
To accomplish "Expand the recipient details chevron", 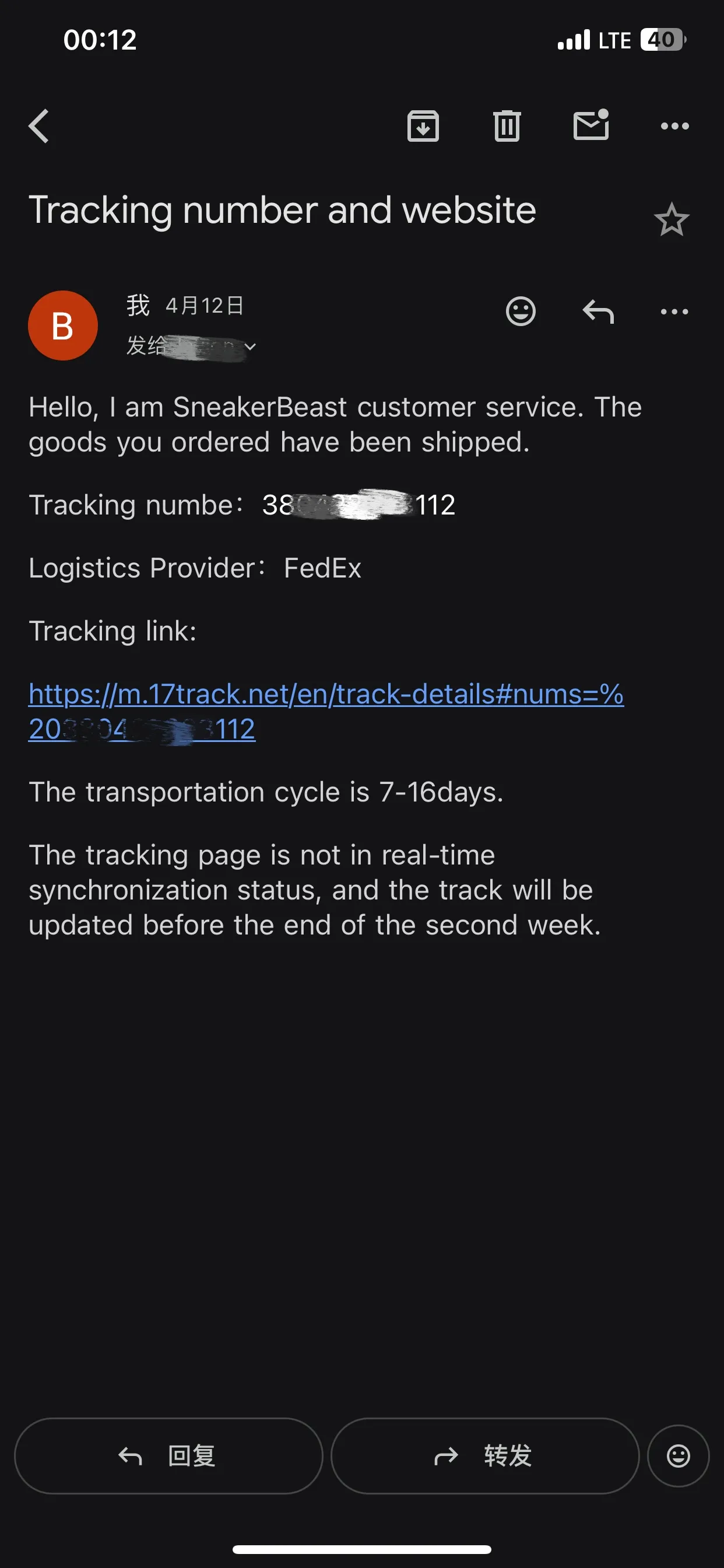I will point(250,347).
